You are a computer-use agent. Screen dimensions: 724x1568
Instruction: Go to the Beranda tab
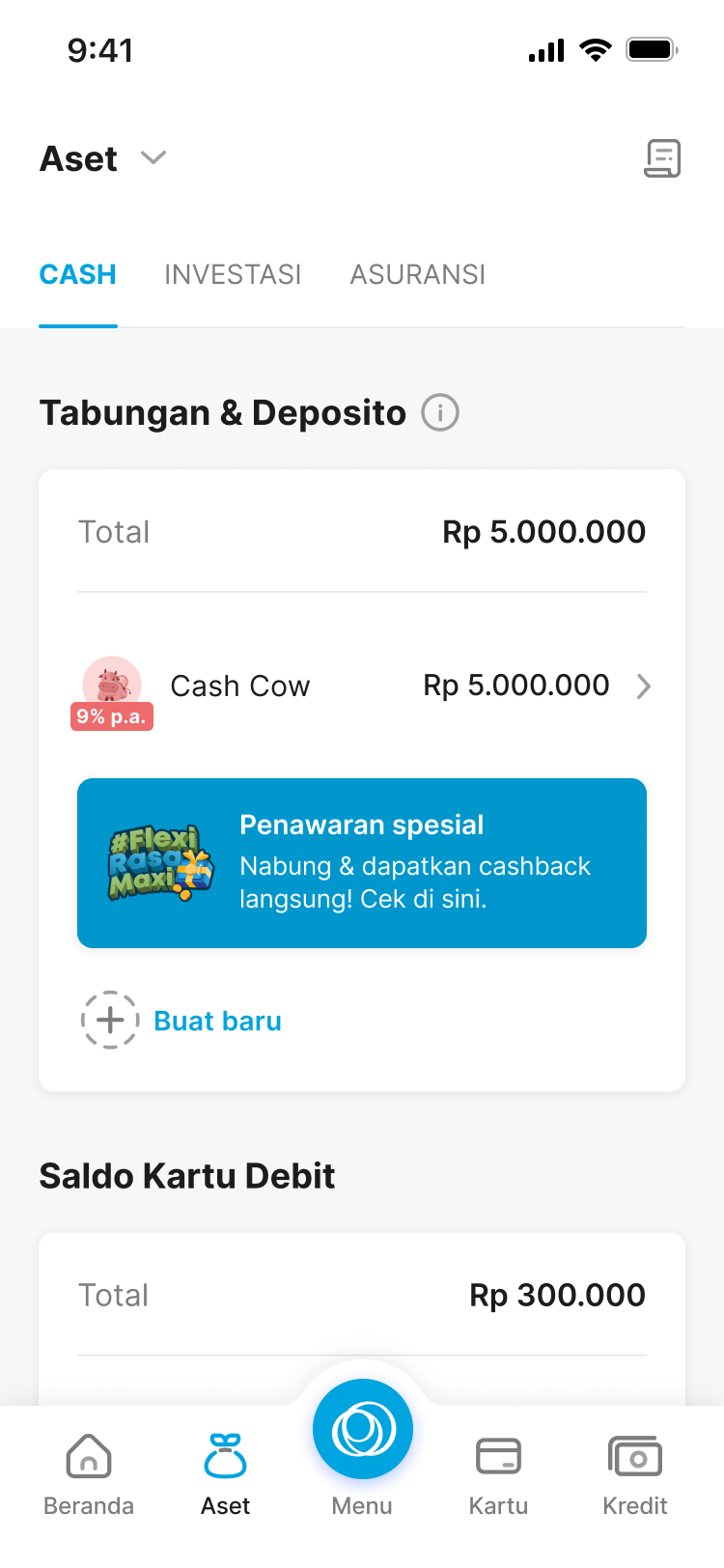(x=89, y=1474)
